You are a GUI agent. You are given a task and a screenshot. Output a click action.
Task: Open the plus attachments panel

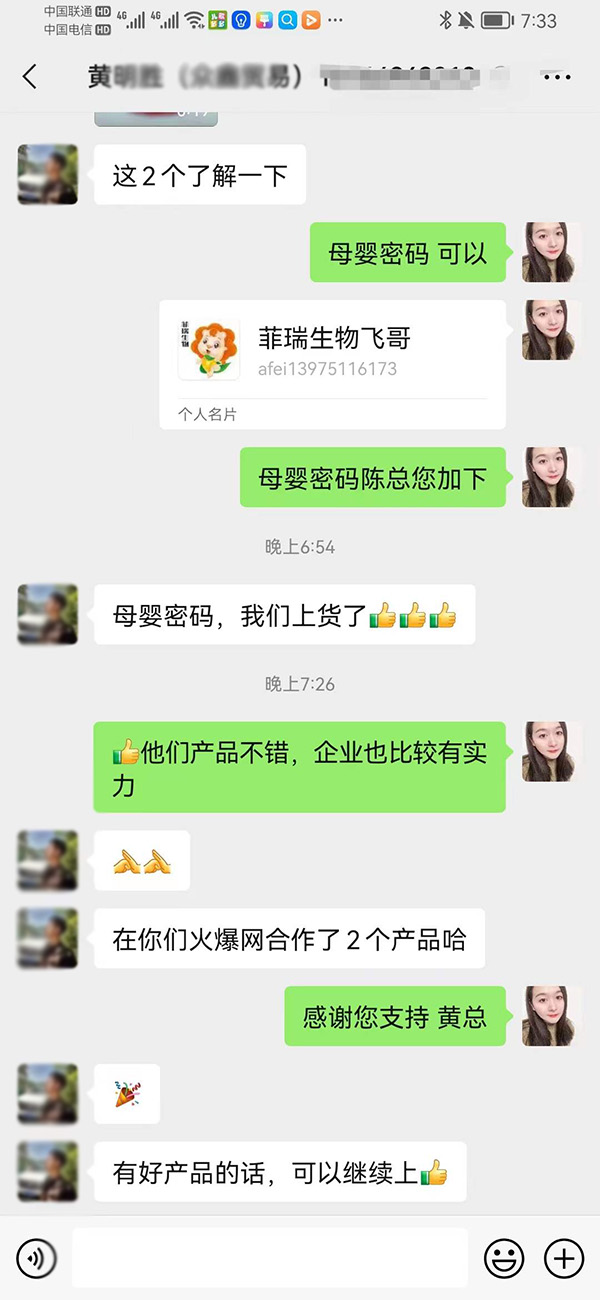563,1258
